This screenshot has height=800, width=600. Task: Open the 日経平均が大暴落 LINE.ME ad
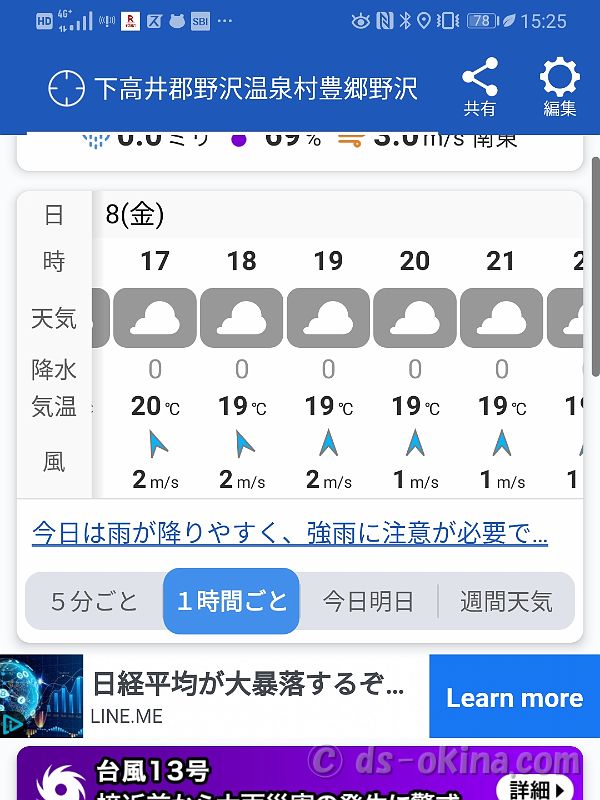250,697
